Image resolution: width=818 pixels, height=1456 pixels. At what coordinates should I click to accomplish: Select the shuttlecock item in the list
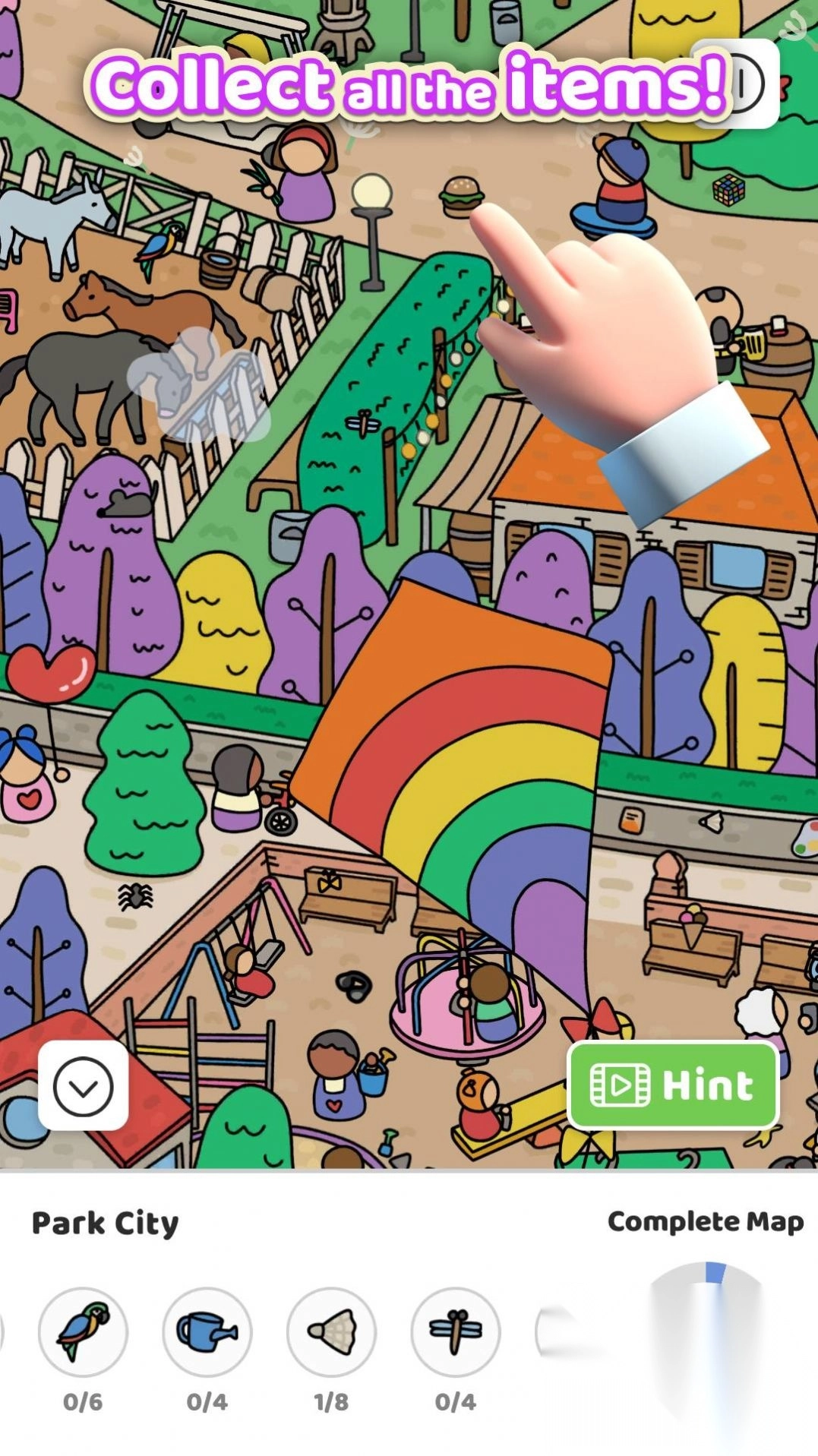(331, 1331)
